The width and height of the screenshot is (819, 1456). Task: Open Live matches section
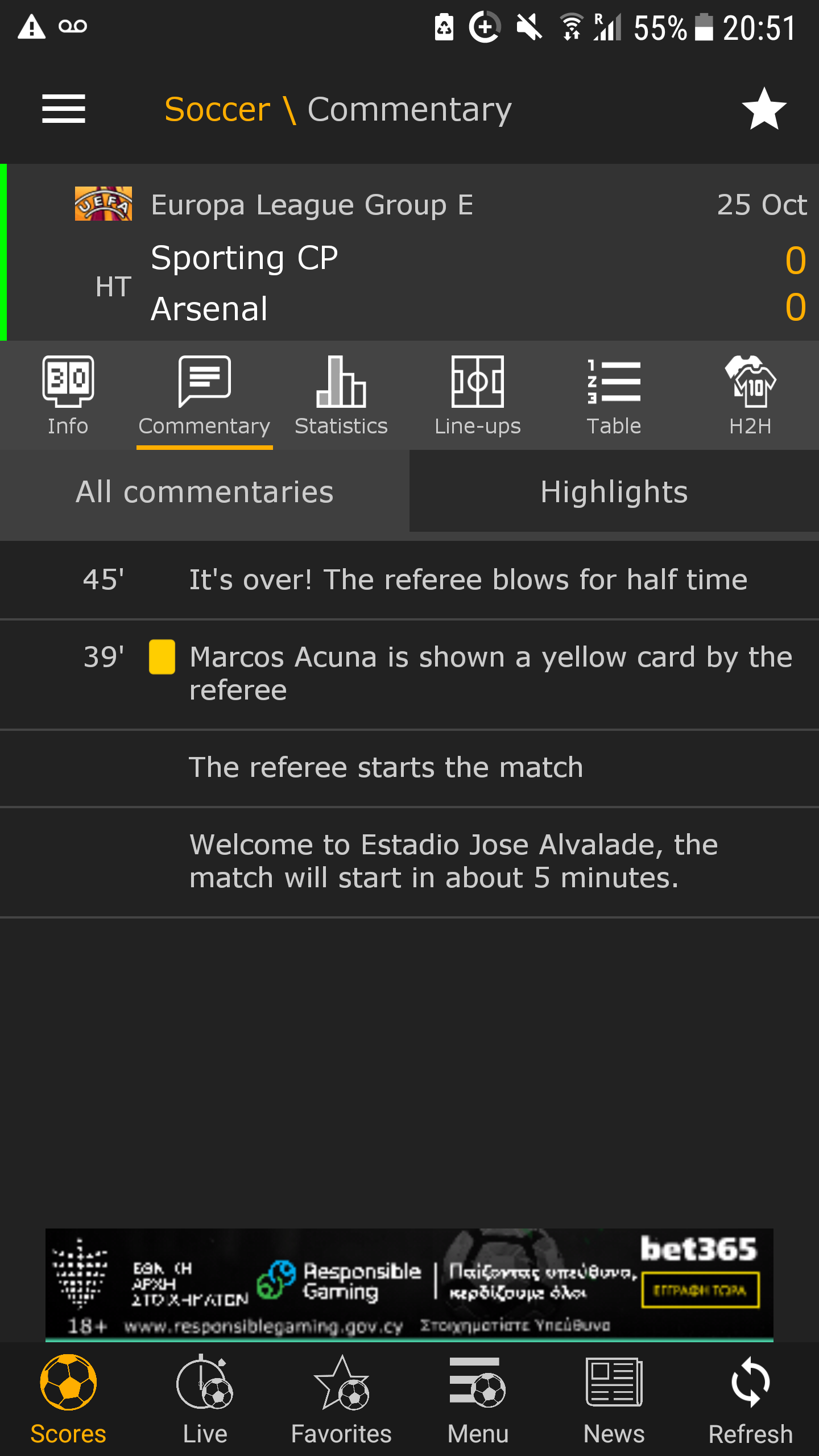205,1400
